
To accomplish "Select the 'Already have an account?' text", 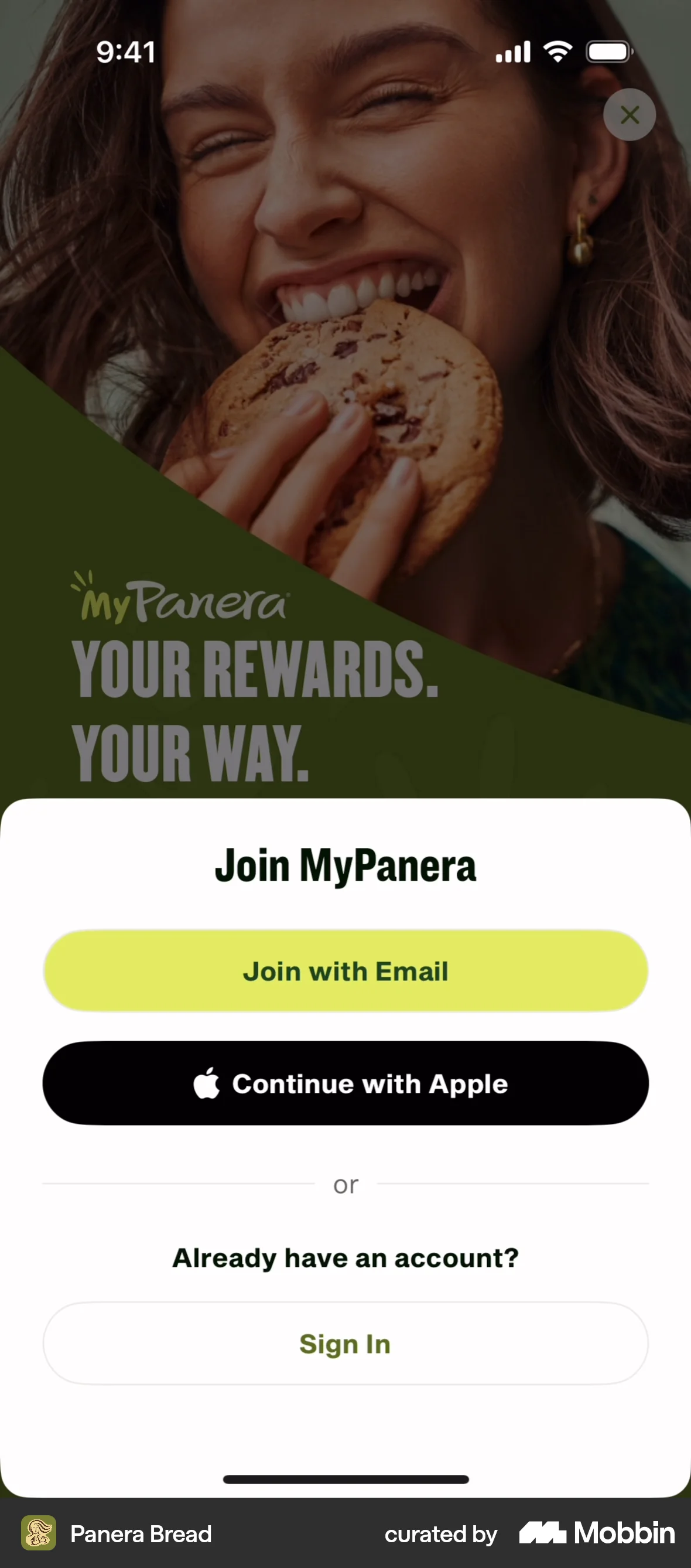I will (345, 1257).
